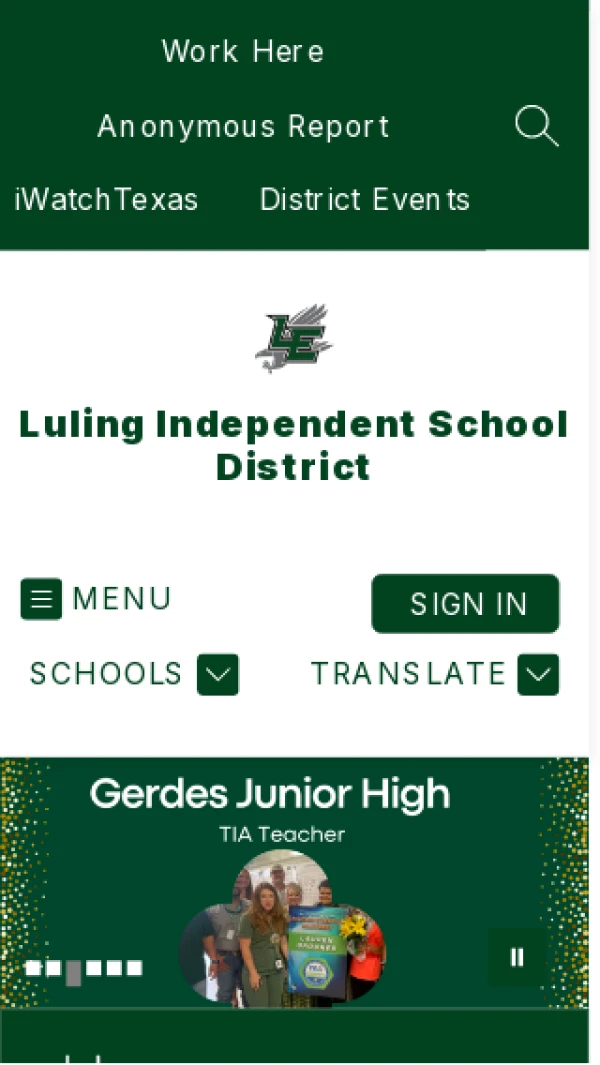The width and height of the screenshot is (600, 1065).
Task: Open the Work Here link
Action: pos(243,51)
